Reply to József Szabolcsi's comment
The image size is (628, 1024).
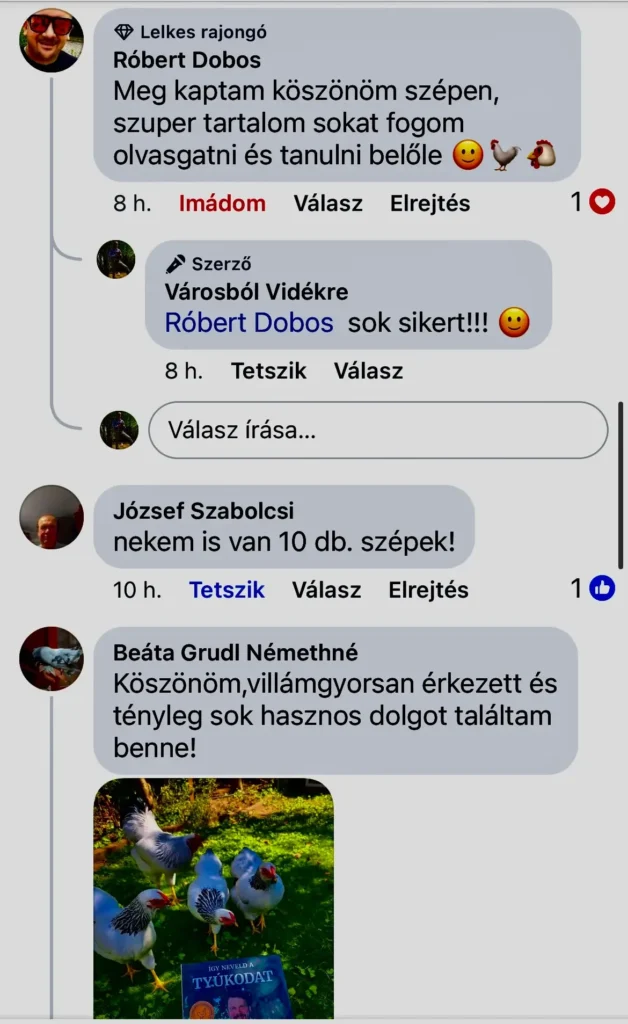pos(326,590)
